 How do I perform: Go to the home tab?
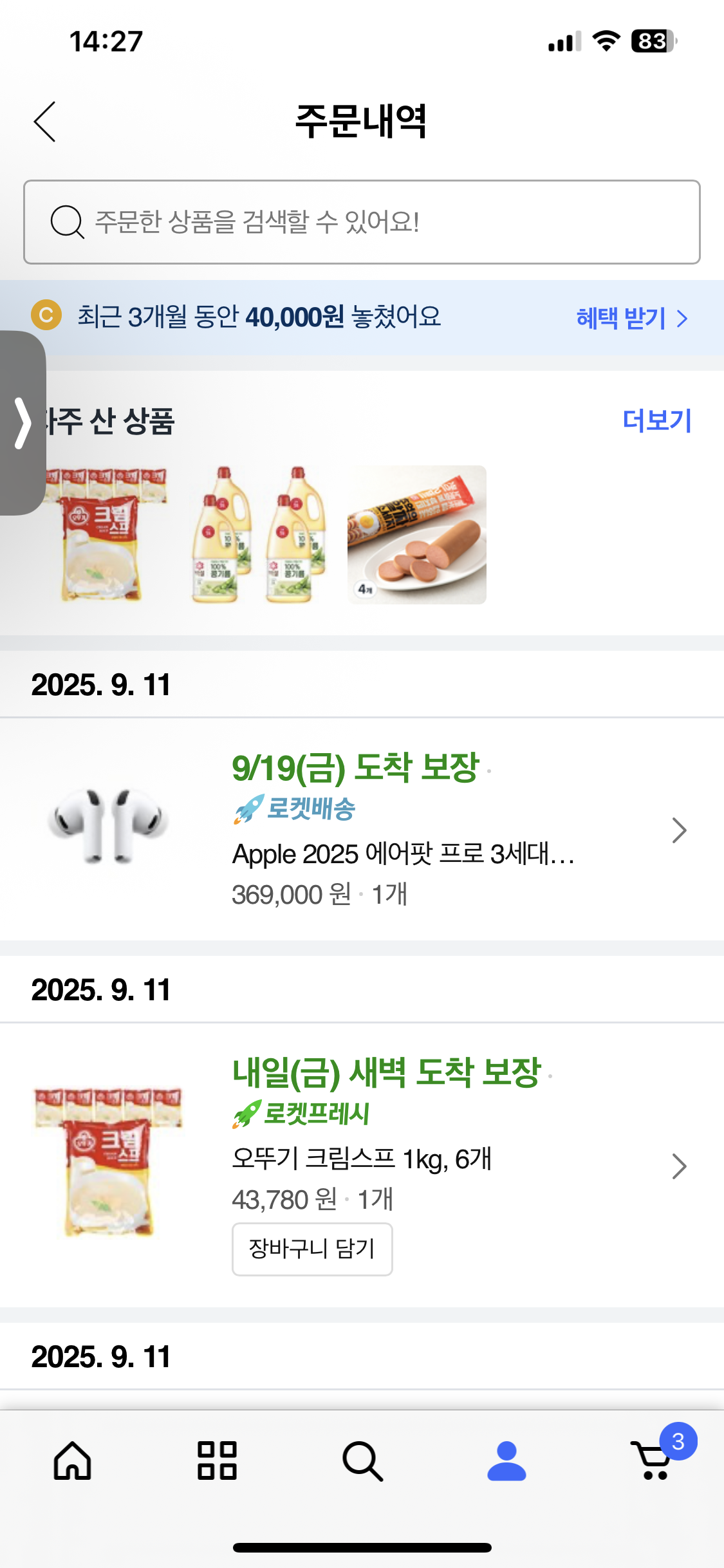click(72, 1460)
